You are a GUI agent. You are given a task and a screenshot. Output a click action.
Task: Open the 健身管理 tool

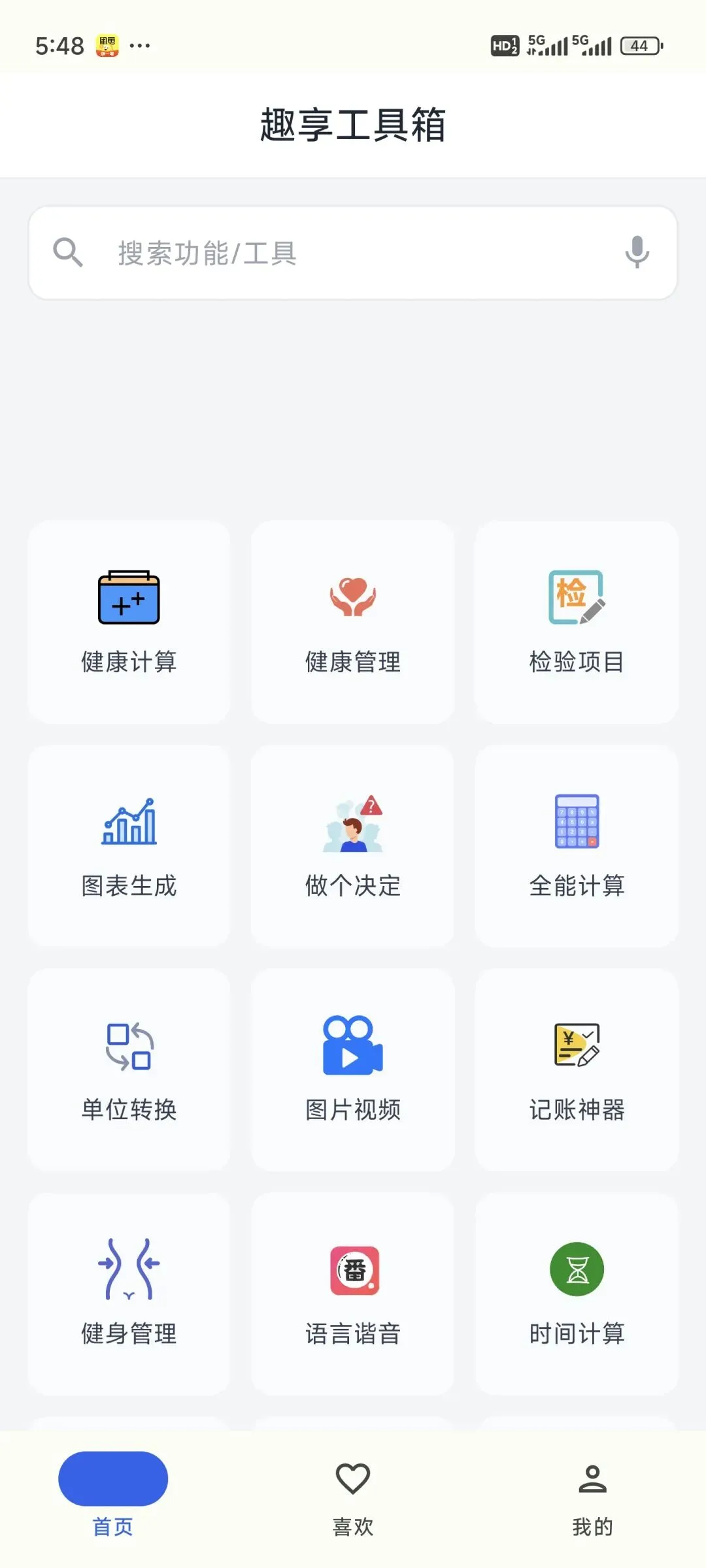[129, 1294]
